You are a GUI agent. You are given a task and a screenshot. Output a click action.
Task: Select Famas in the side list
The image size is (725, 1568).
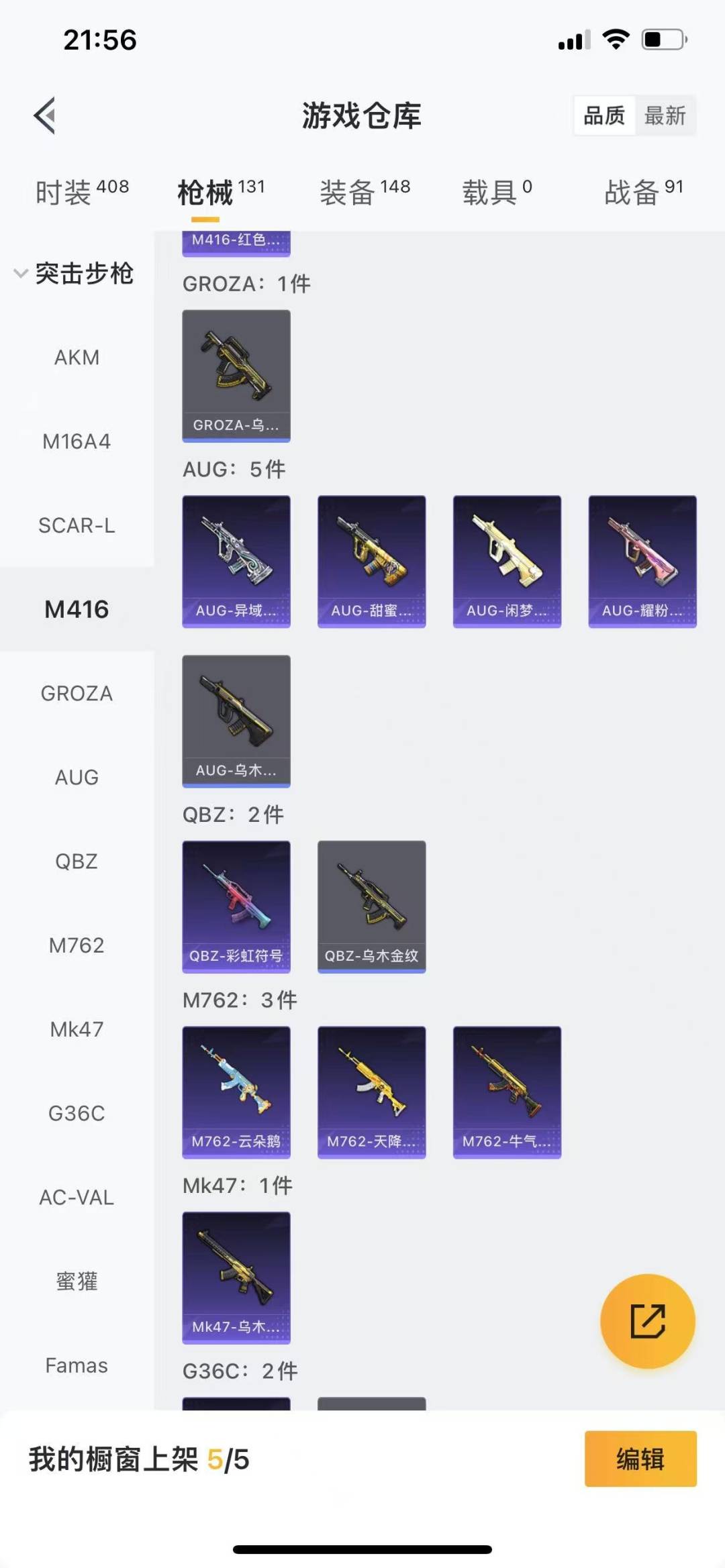tap(77, 1365)
